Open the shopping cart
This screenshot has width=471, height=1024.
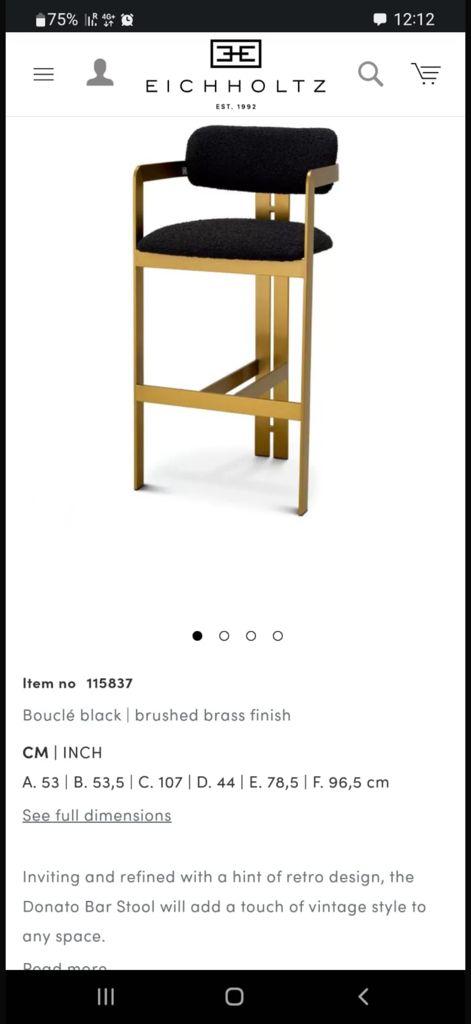(426, 73)
